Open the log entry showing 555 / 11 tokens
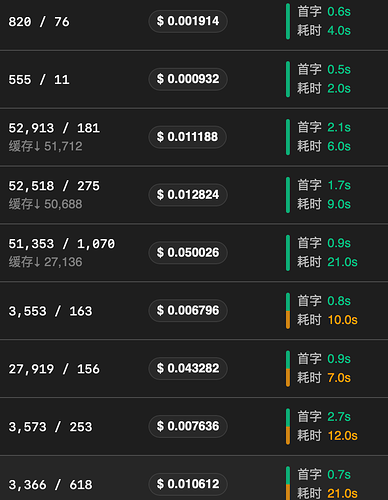 click(194, 79)
